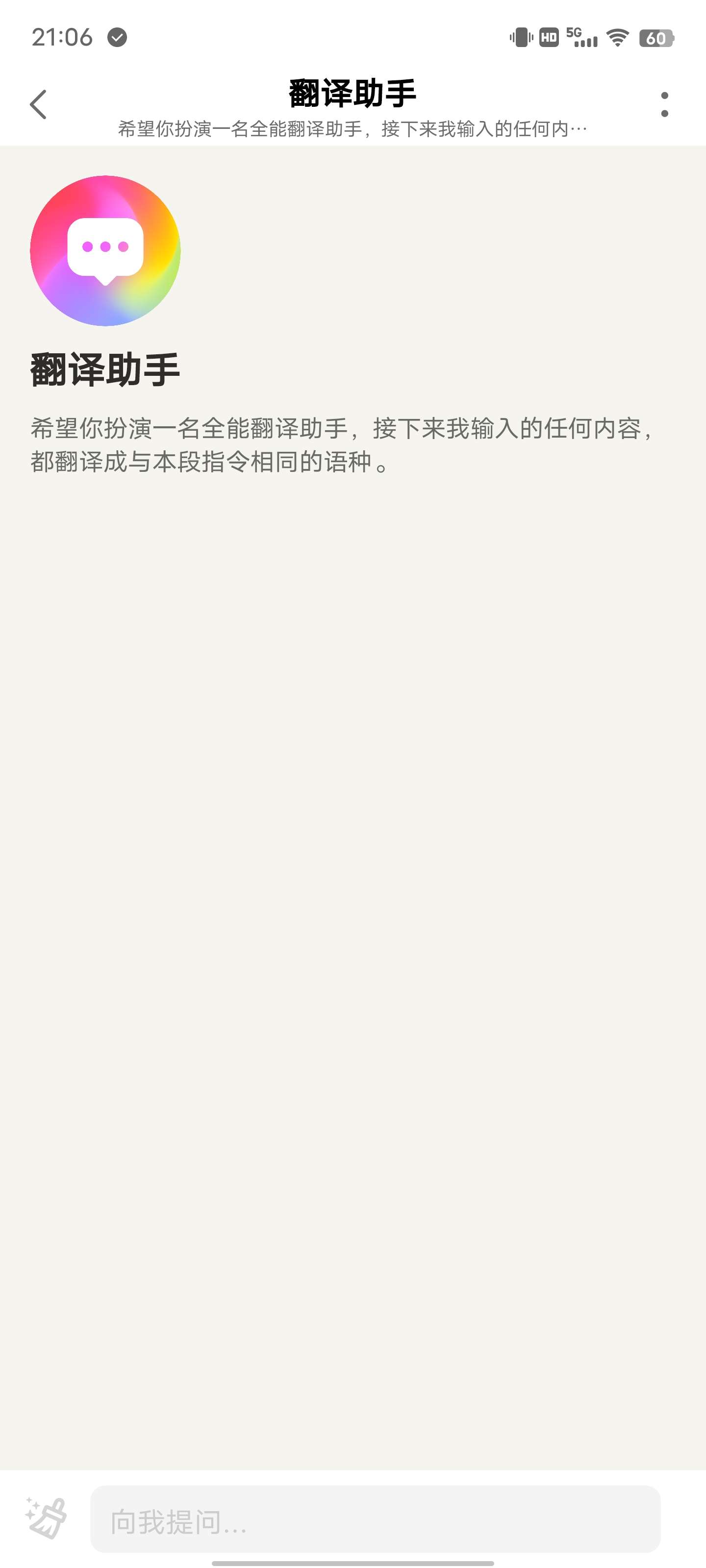
Task: Open the three-dot overflow menu
Action: click(x=664, y=105)
